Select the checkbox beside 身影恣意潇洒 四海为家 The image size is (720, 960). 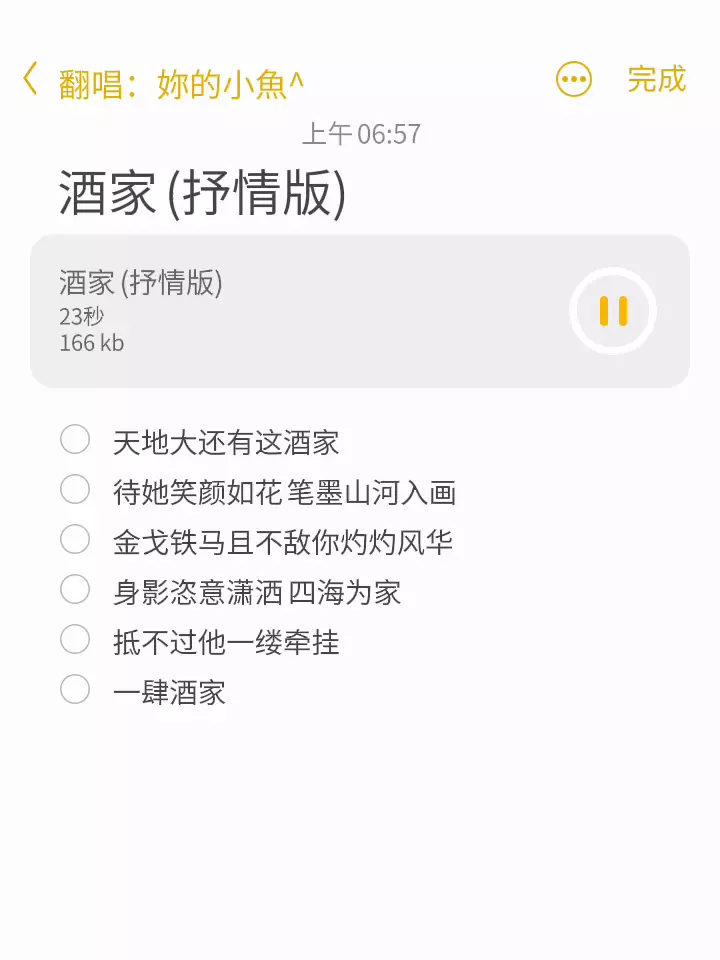75,589
